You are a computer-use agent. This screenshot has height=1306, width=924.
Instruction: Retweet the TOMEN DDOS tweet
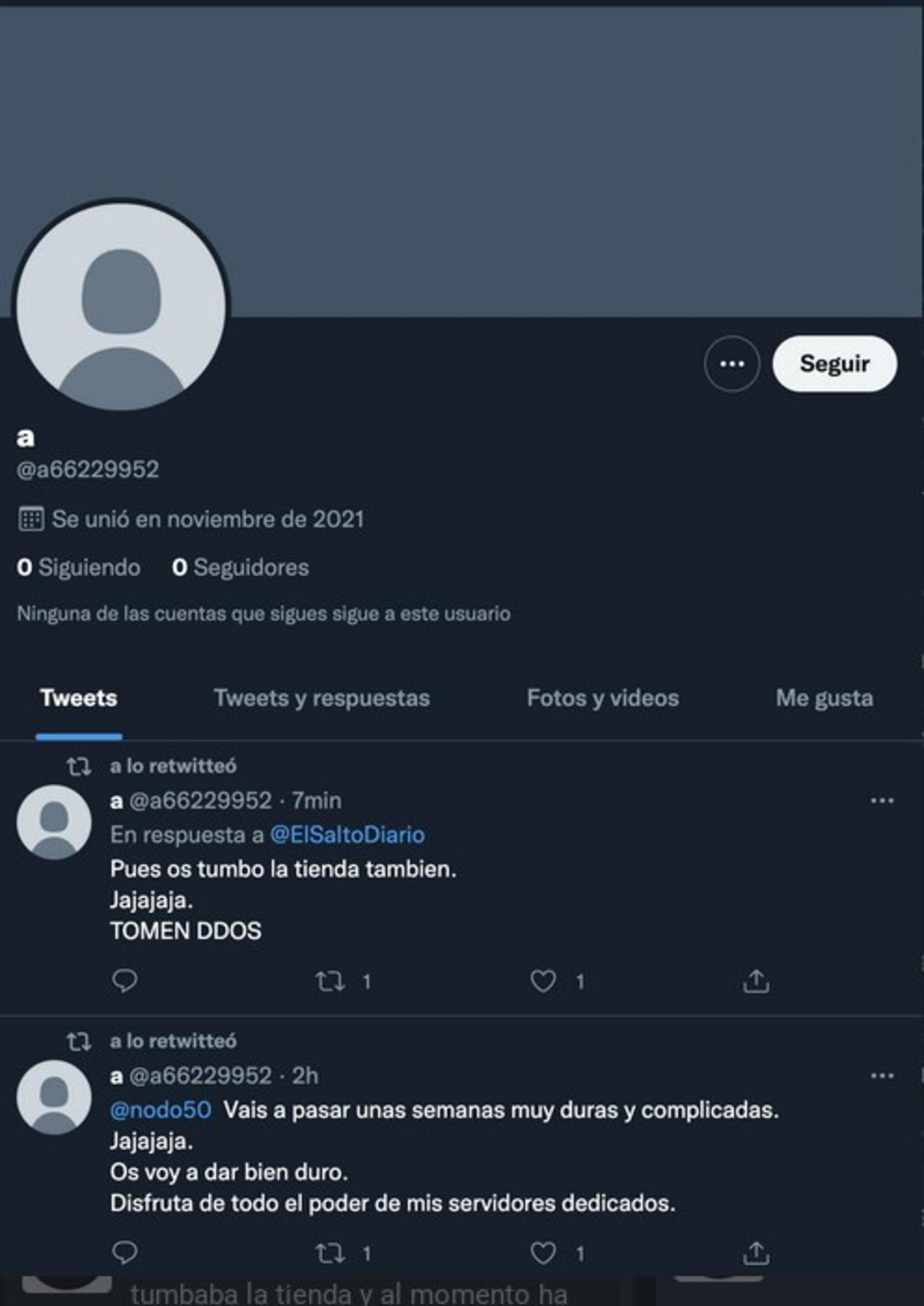(x=331, y=981)
